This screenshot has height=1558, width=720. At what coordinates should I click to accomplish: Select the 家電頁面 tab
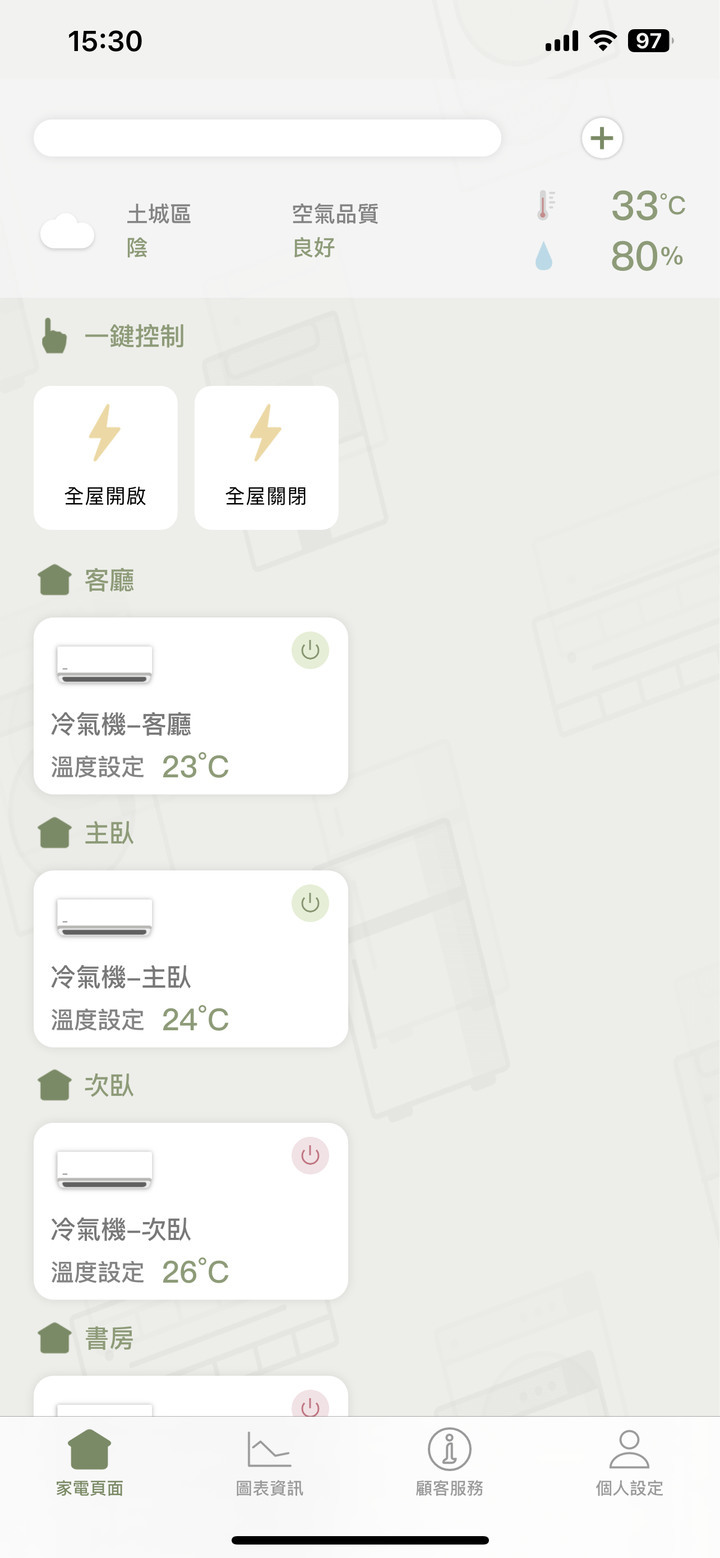(90, 1463)
